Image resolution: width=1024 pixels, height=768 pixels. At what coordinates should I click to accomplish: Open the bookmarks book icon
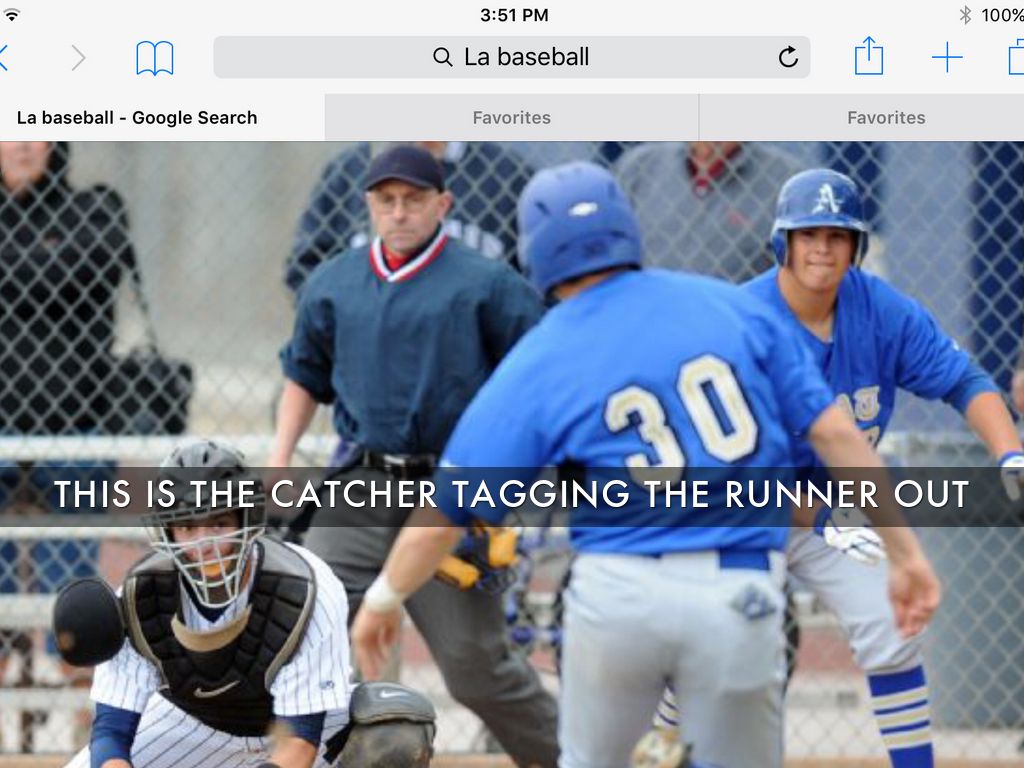point(155,58)
